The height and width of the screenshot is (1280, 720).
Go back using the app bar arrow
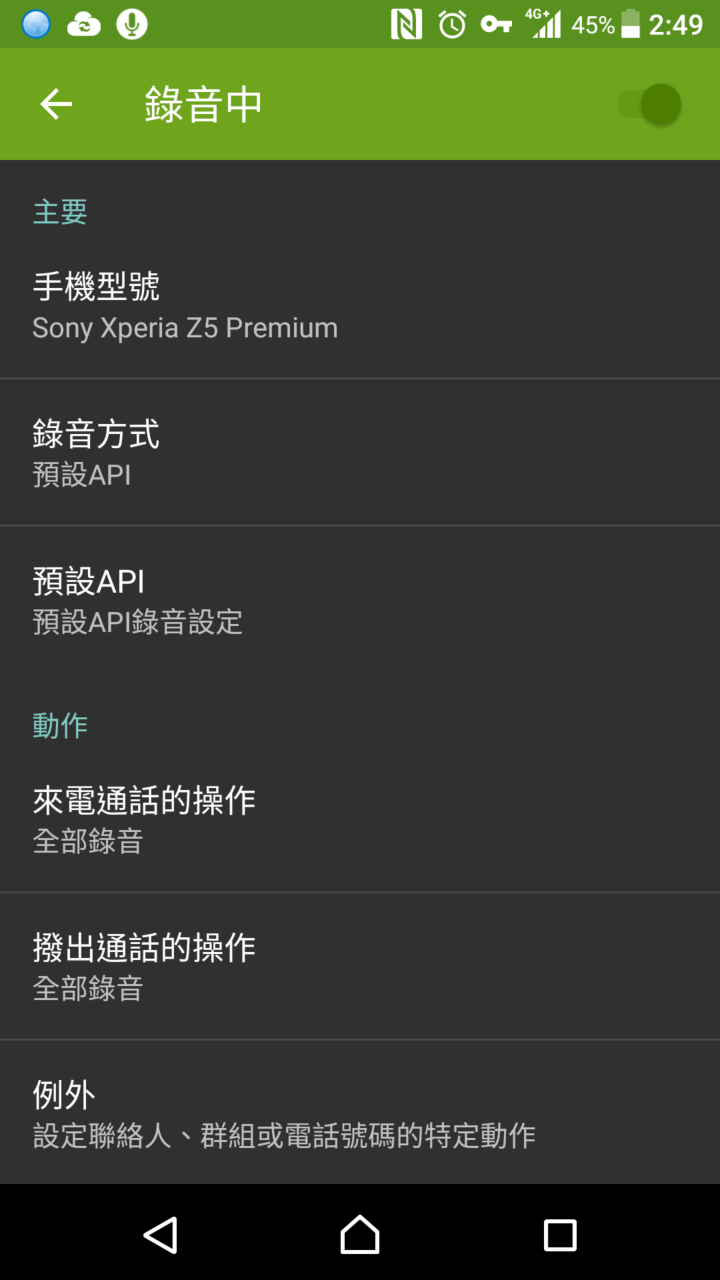pos(56,104)
